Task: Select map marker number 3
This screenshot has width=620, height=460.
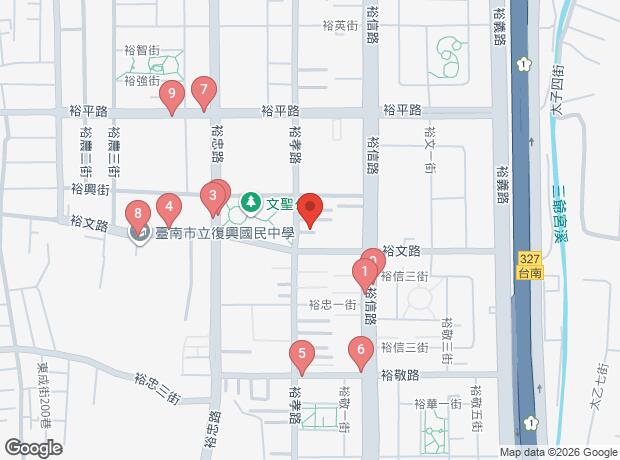Action: [212, 196]
